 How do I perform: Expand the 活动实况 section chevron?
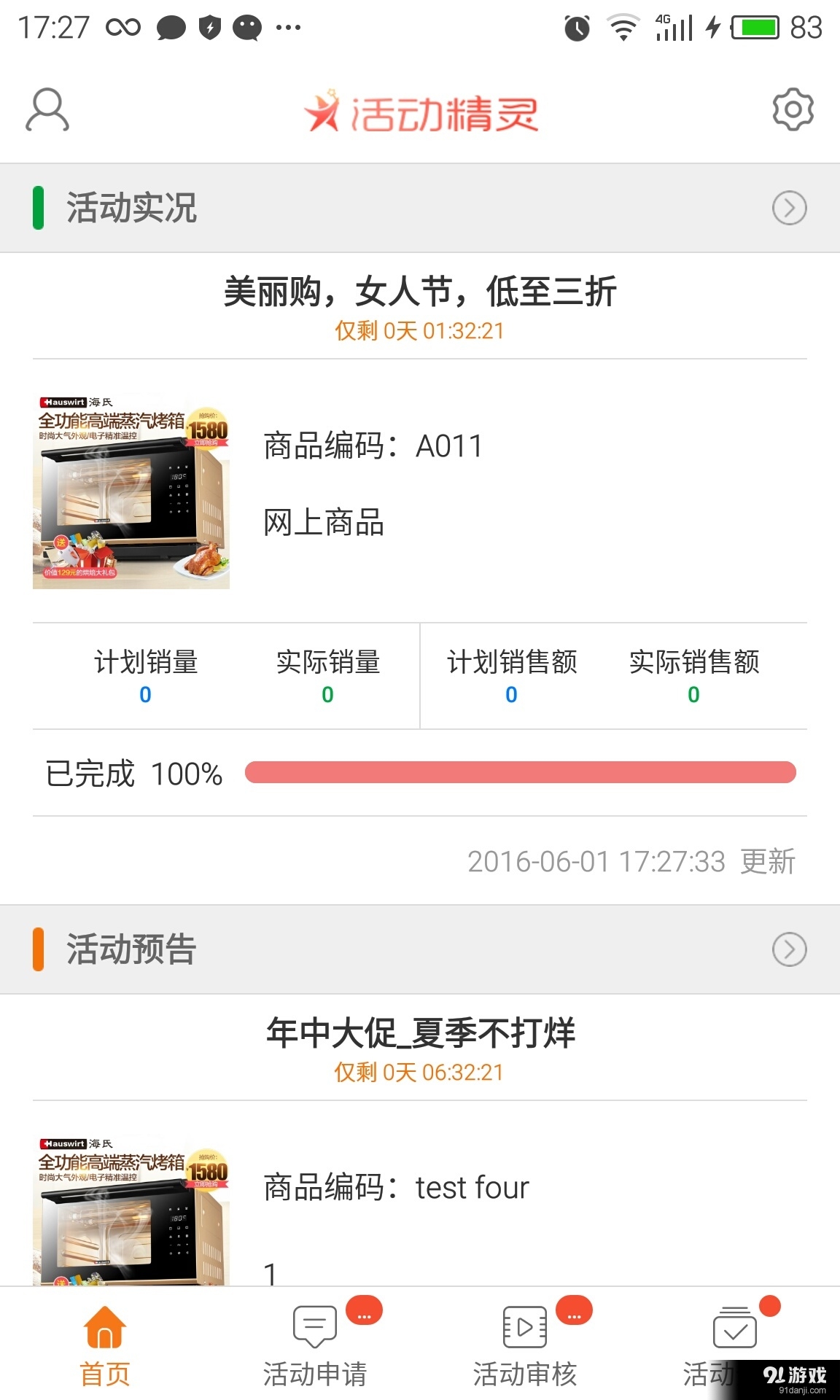[788, 208]
